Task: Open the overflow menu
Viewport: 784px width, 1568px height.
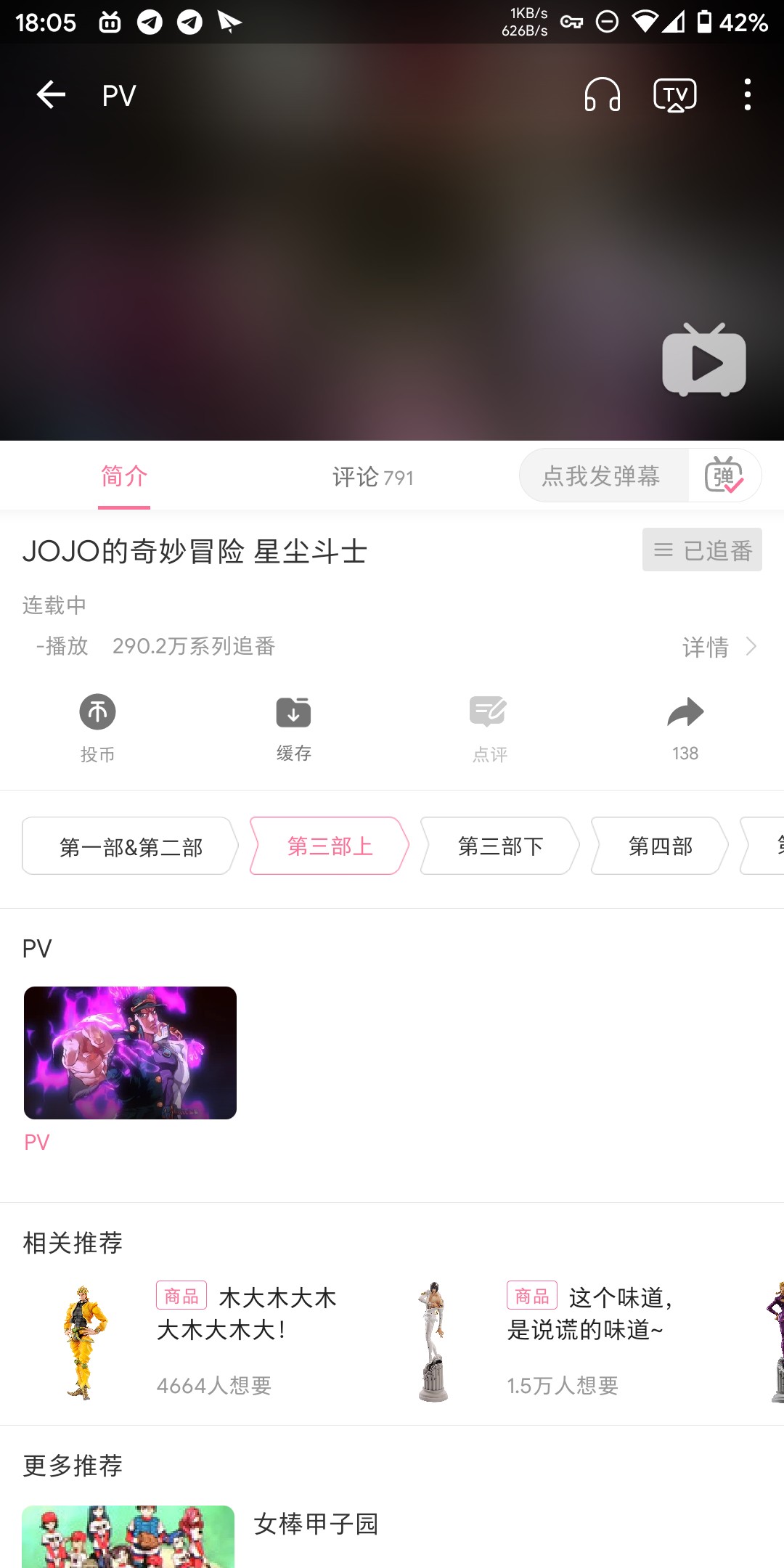Action: (747, 95)
